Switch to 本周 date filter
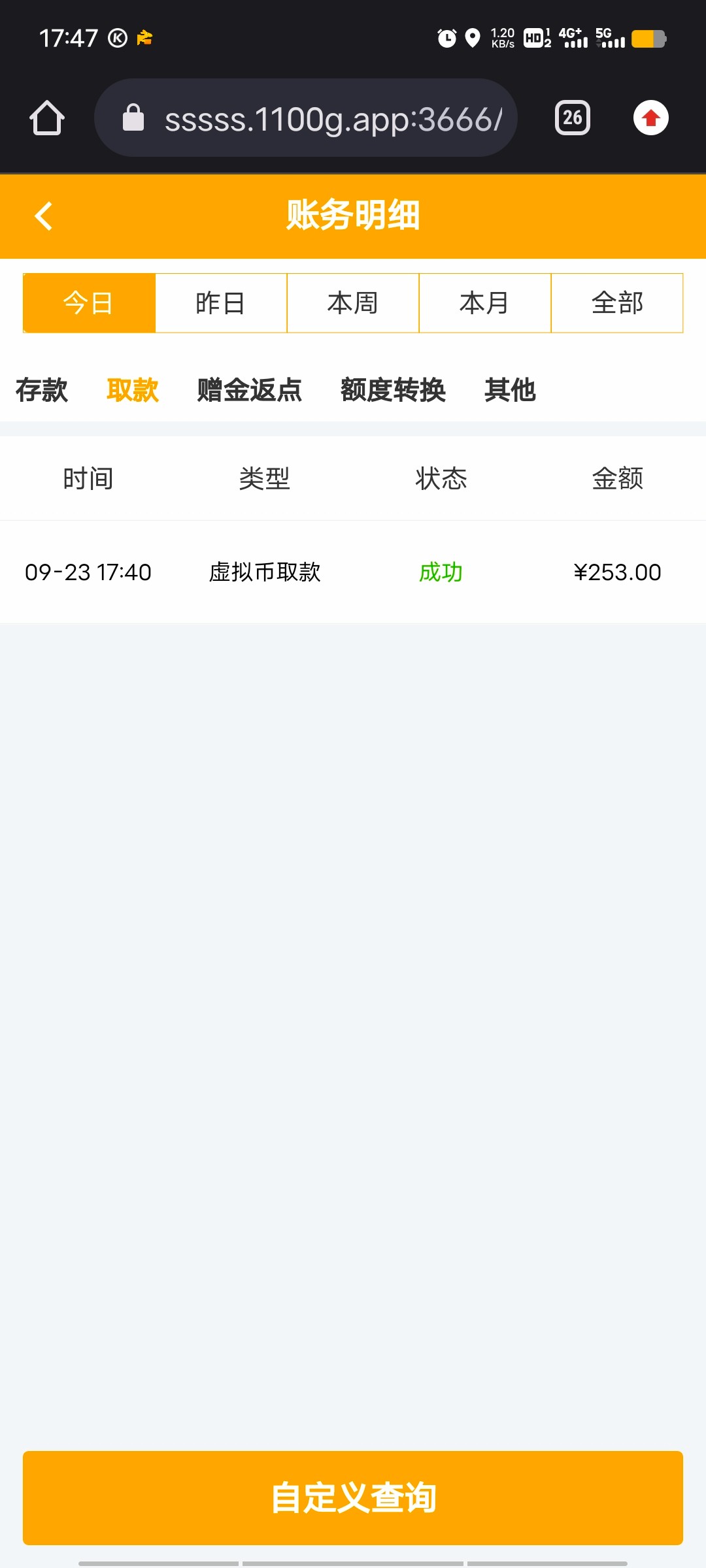 (353, 303)
